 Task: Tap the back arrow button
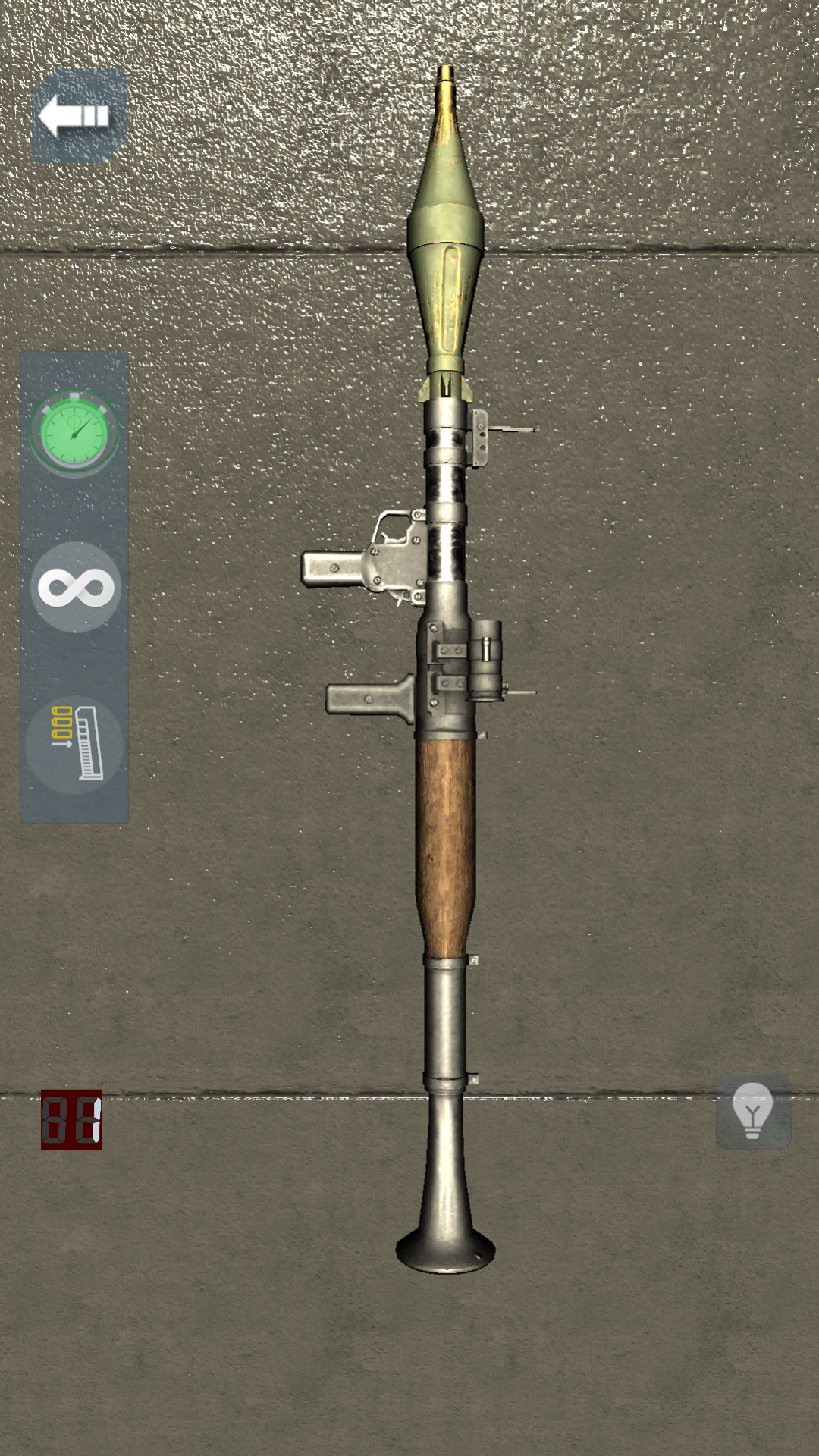pyautogui.click(x=78, y=116)
